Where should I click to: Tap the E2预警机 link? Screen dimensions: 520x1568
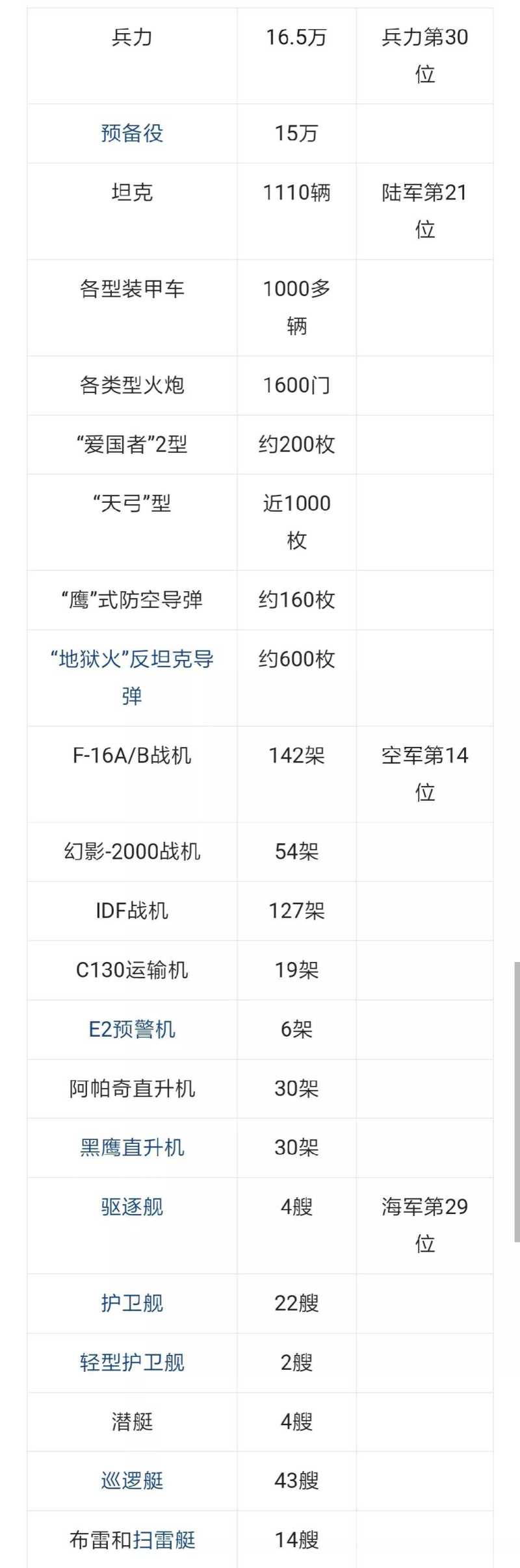point(132,1029)
